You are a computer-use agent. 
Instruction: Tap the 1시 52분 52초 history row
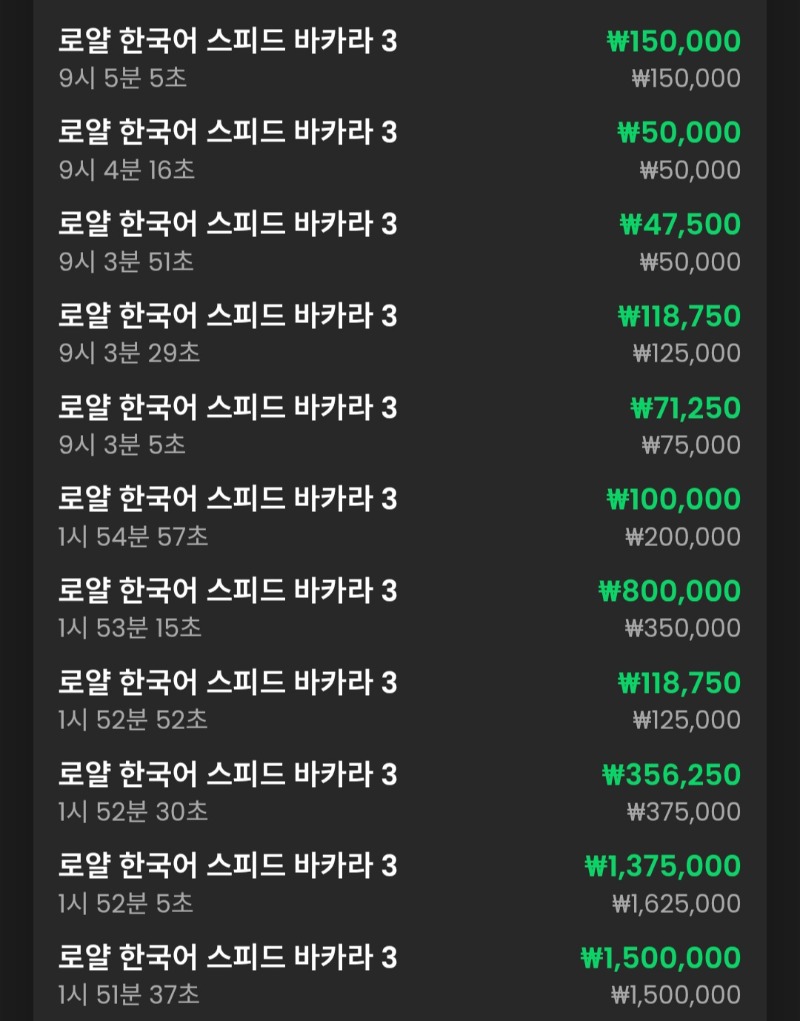pyautogui.click(x=400, y=700)
